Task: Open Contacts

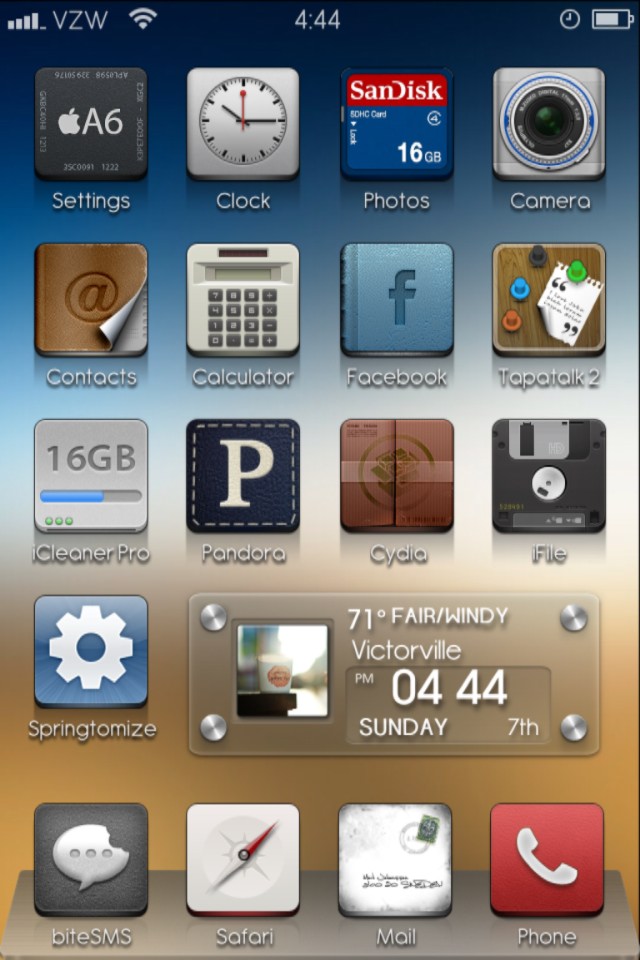Action: coord(91,300)
